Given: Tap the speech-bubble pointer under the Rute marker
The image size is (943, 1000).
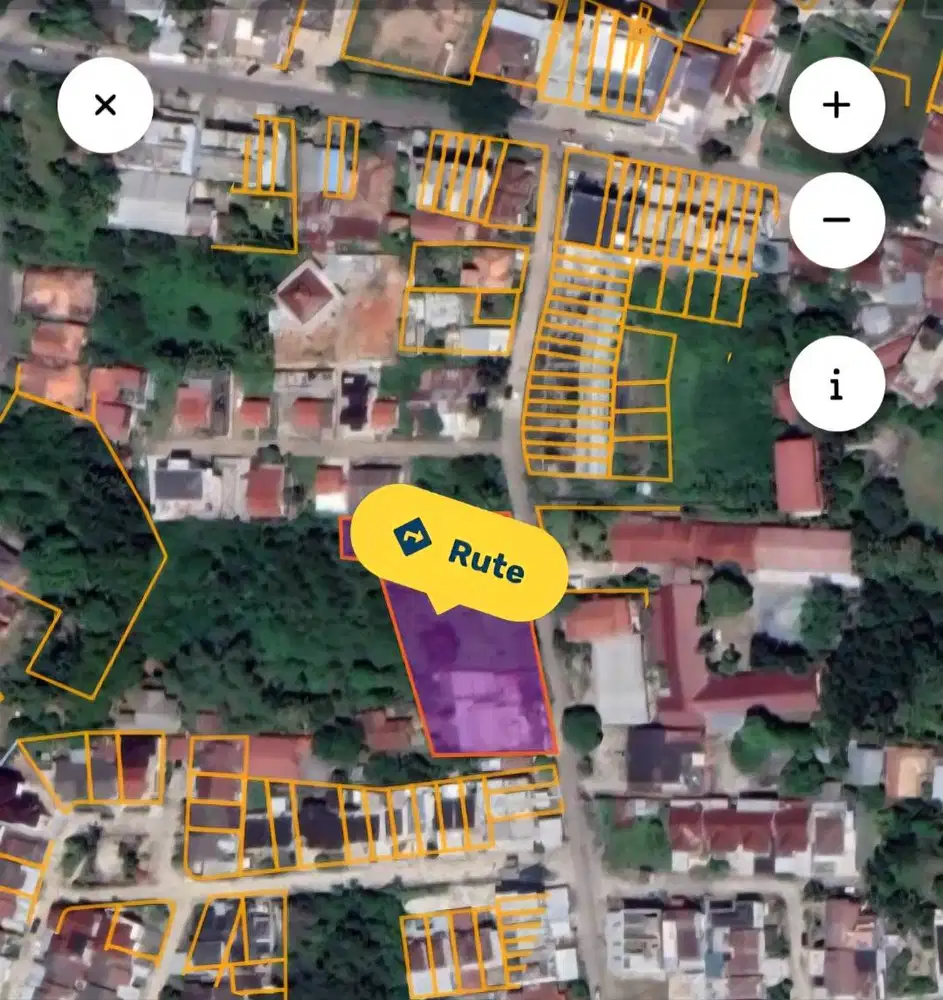Looking at the screenshot, I should click(440, 608).
